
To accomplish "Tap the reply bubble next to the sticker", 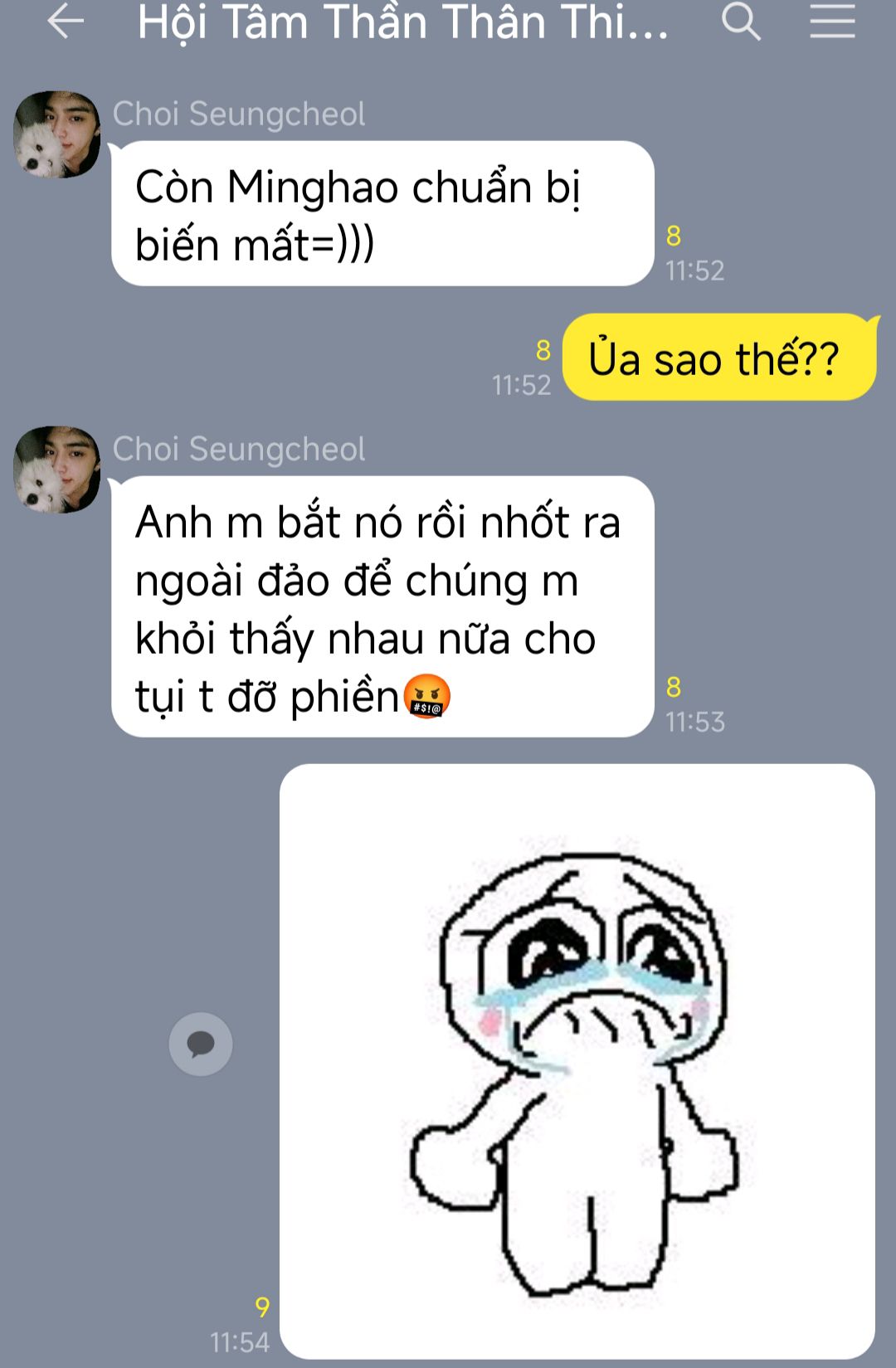I will point(201,1044).
